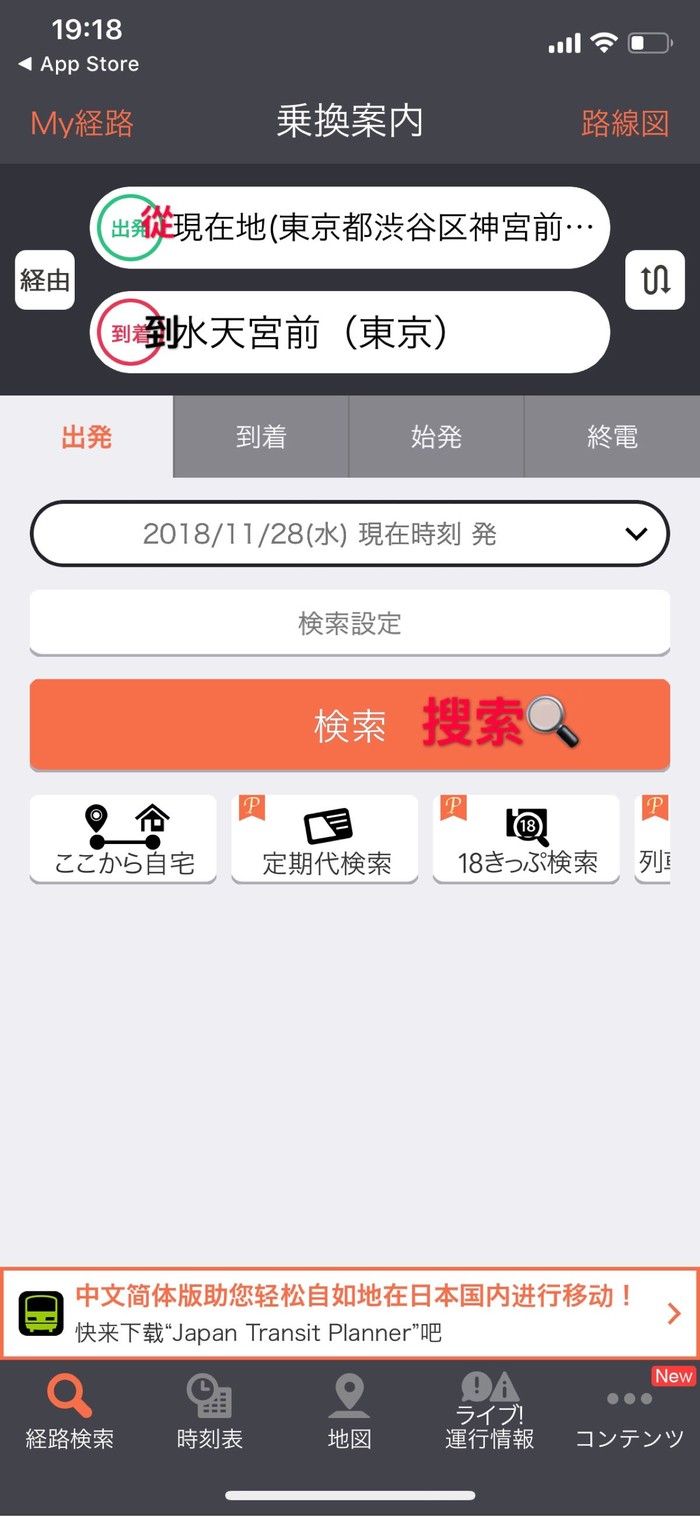
Task: Edit the 出発 departure field
Action: tap(370, 228)
